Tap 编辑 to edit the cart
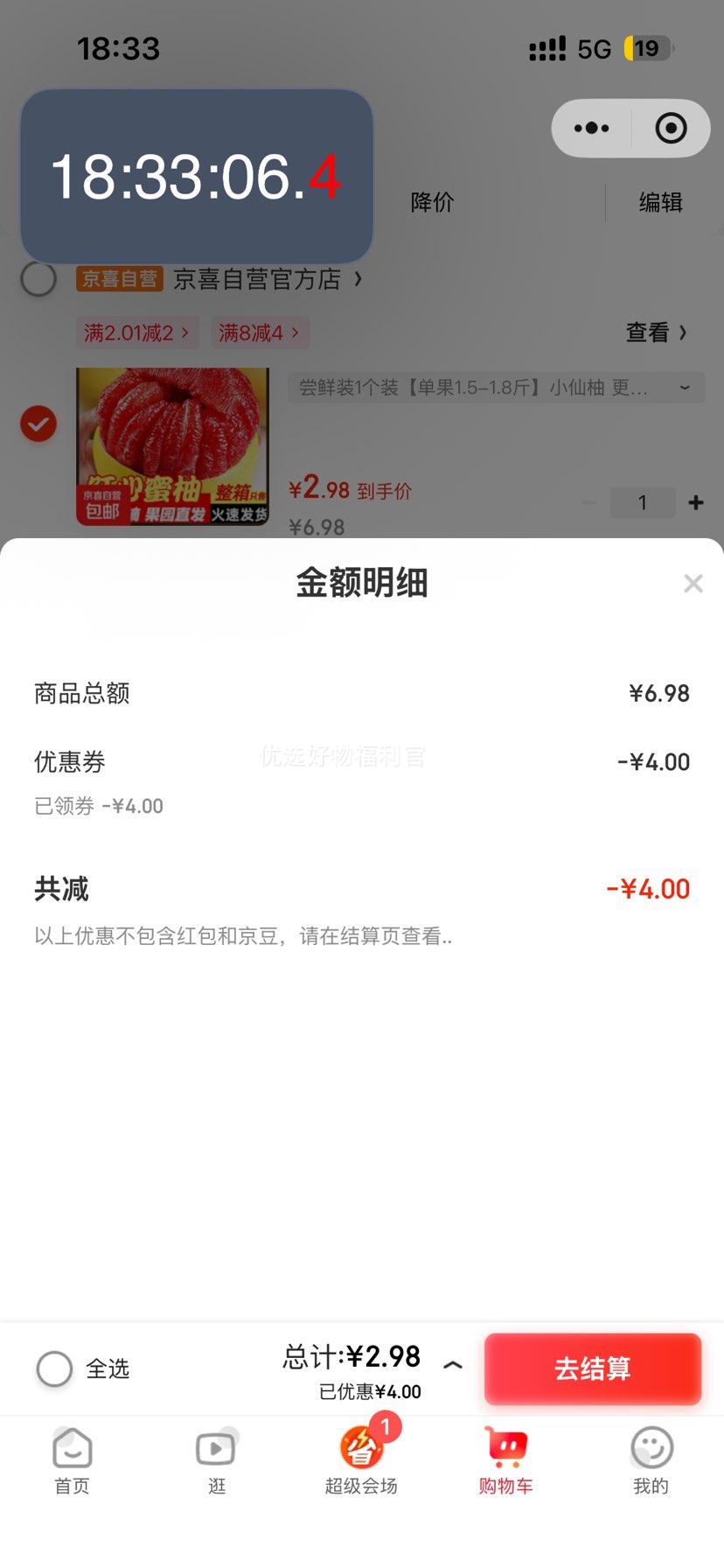Screen dimensions: 724x1568 coord(660,203)
